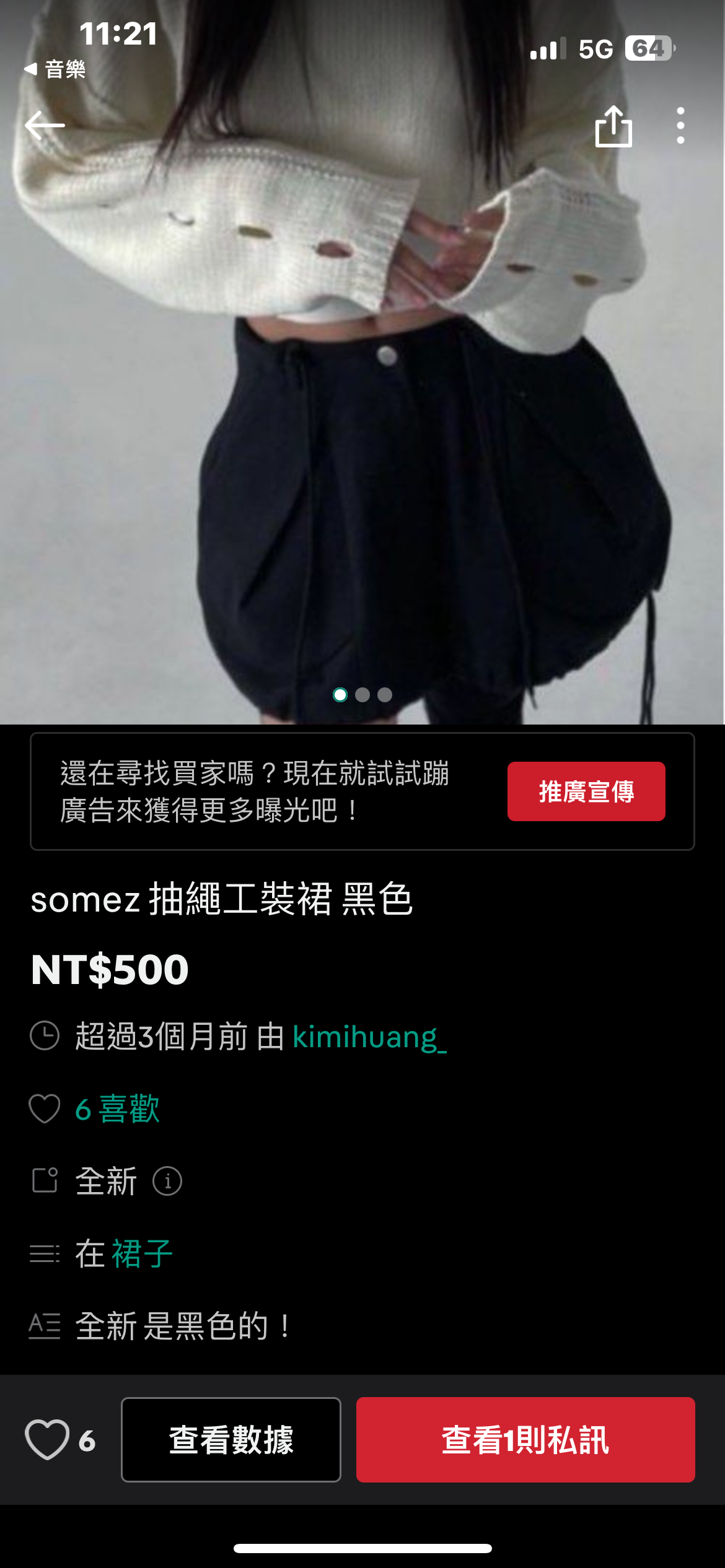Tap the 推廣宣傳 promote button
This screenshot has height=1568, width=725.
pos(586,791)
